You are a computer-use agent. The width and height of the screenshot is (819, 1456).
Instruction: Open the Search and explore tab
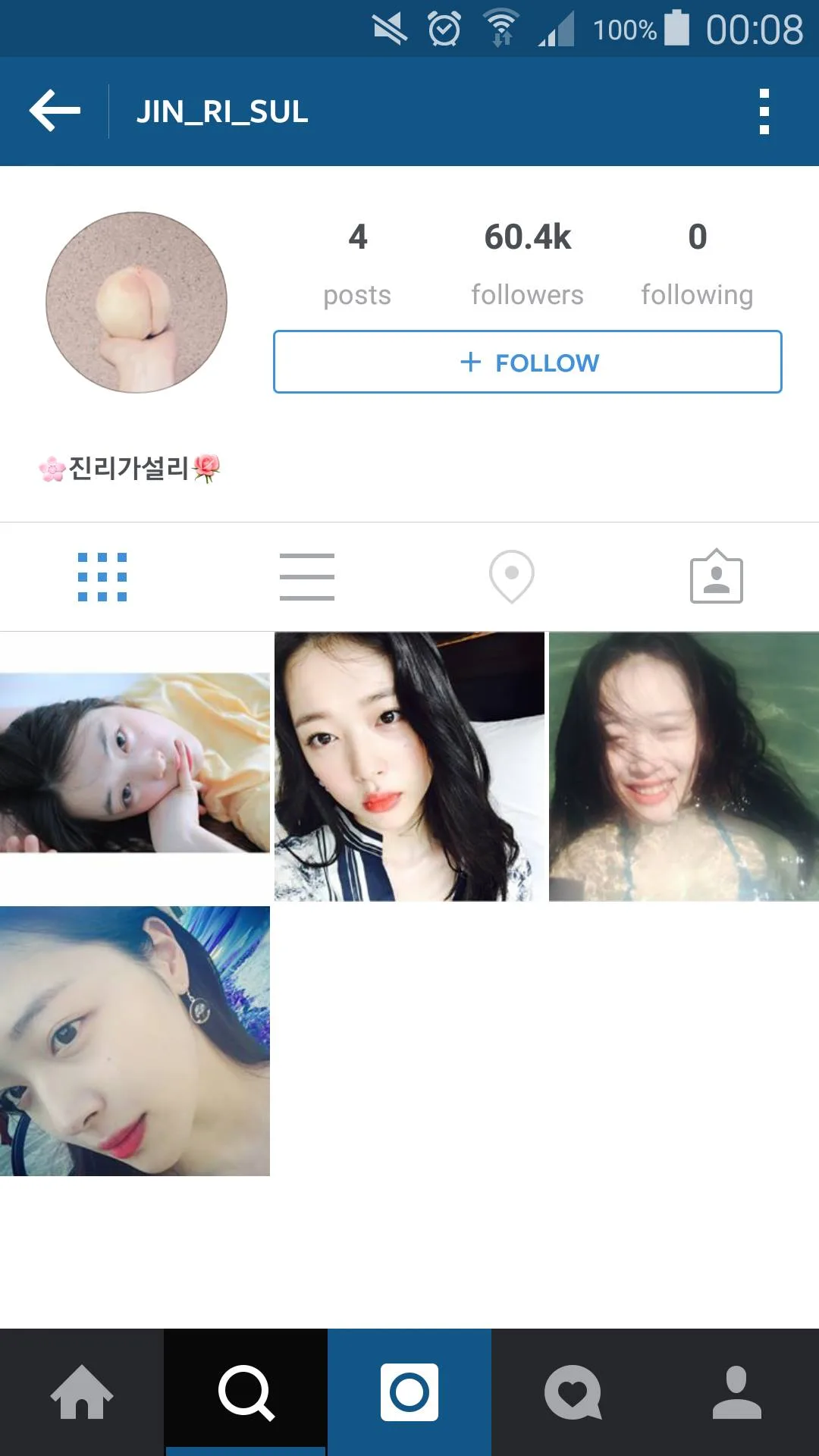pyautogui.click(x=246, y=1392)
